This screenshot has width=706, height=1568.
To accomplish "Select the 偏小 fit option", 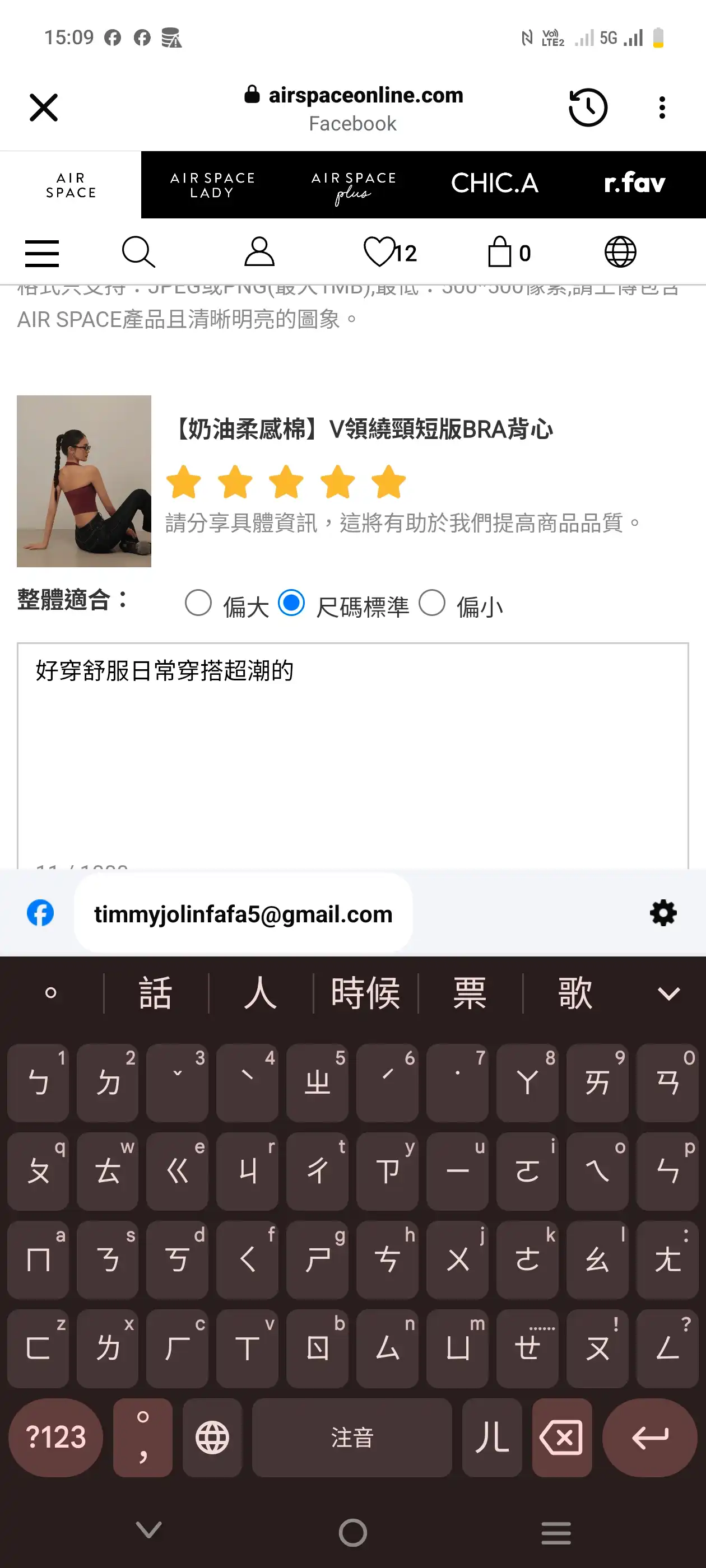I will (432, 603).
